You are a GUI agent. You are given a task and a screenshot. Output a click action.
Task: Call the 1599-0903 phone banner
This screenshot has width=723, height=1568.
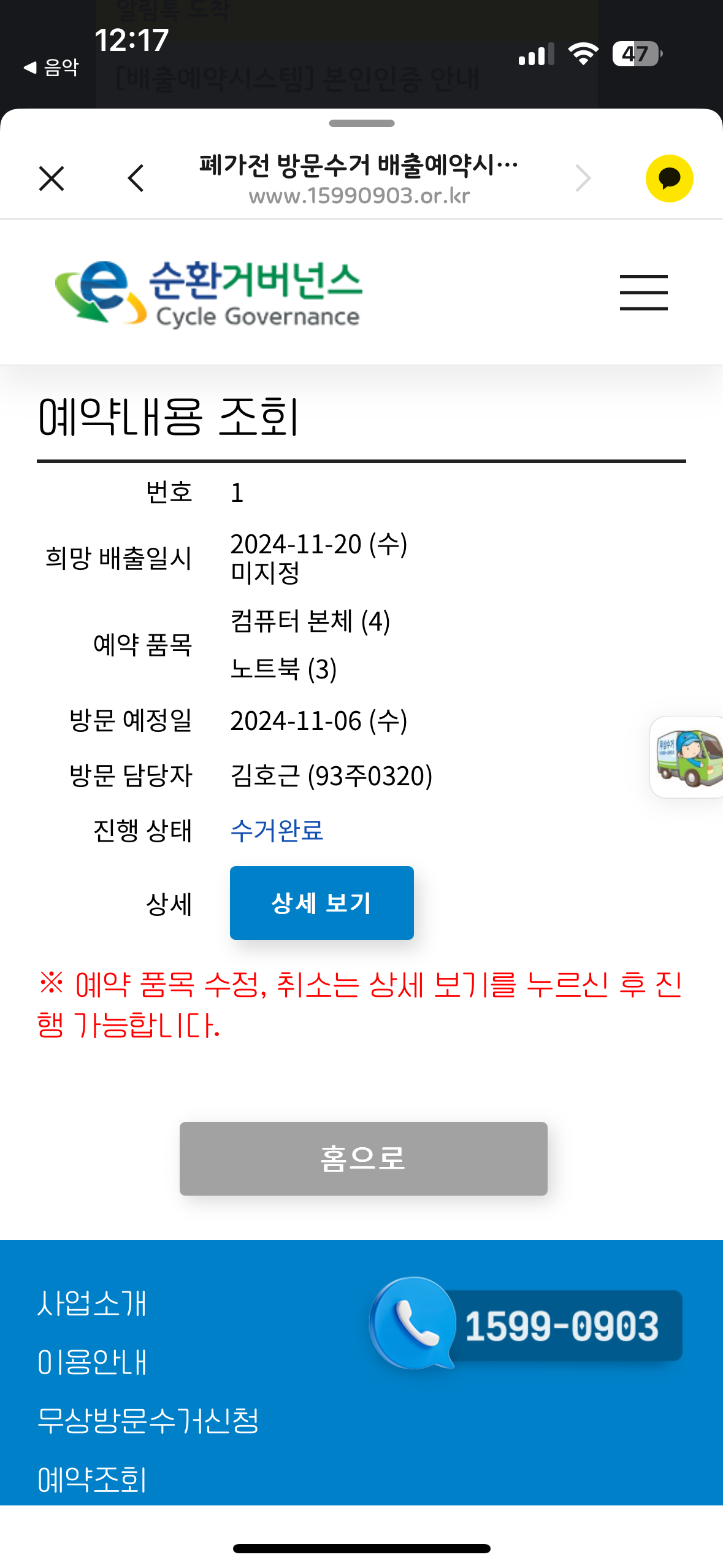click(x=526, y=1324)
